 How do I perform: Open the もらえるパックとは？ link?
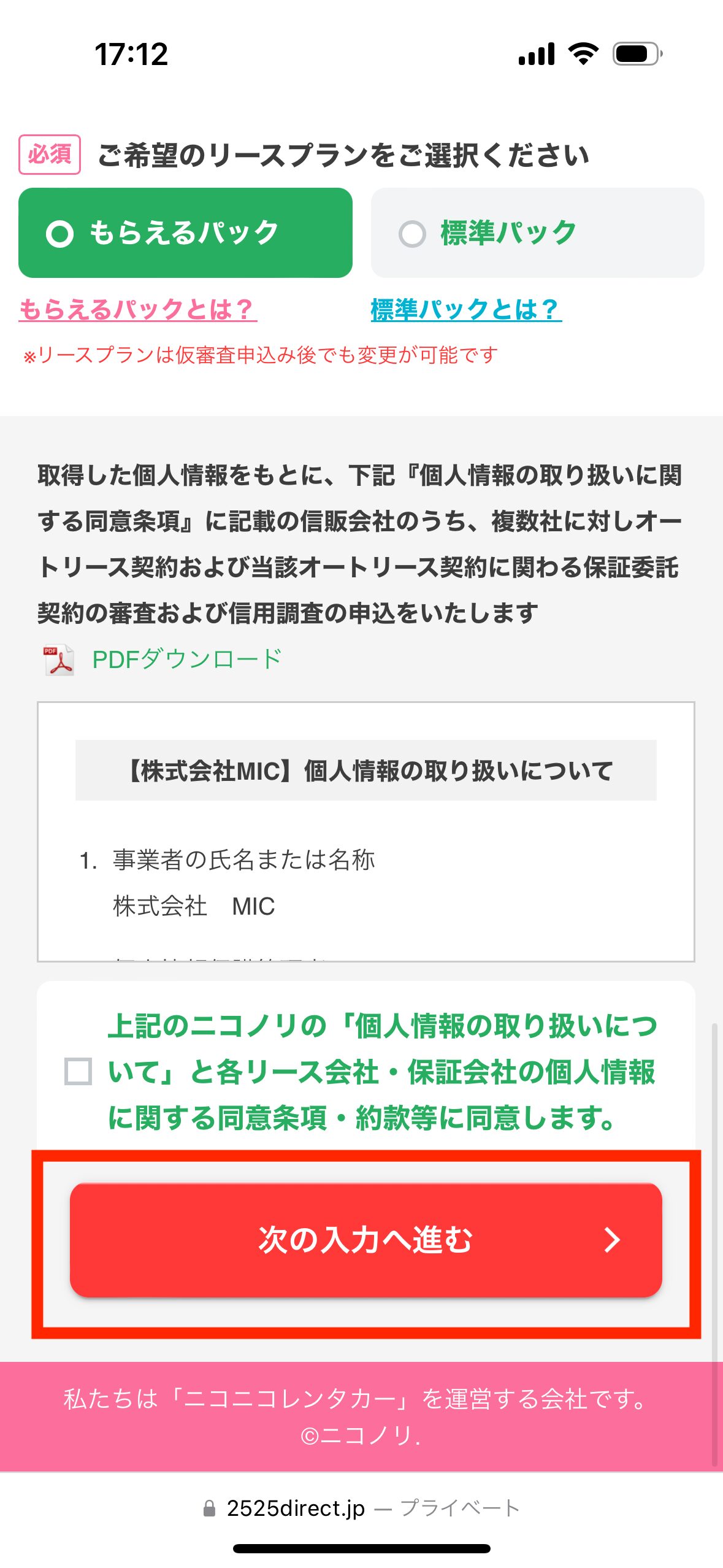(137, 309)
